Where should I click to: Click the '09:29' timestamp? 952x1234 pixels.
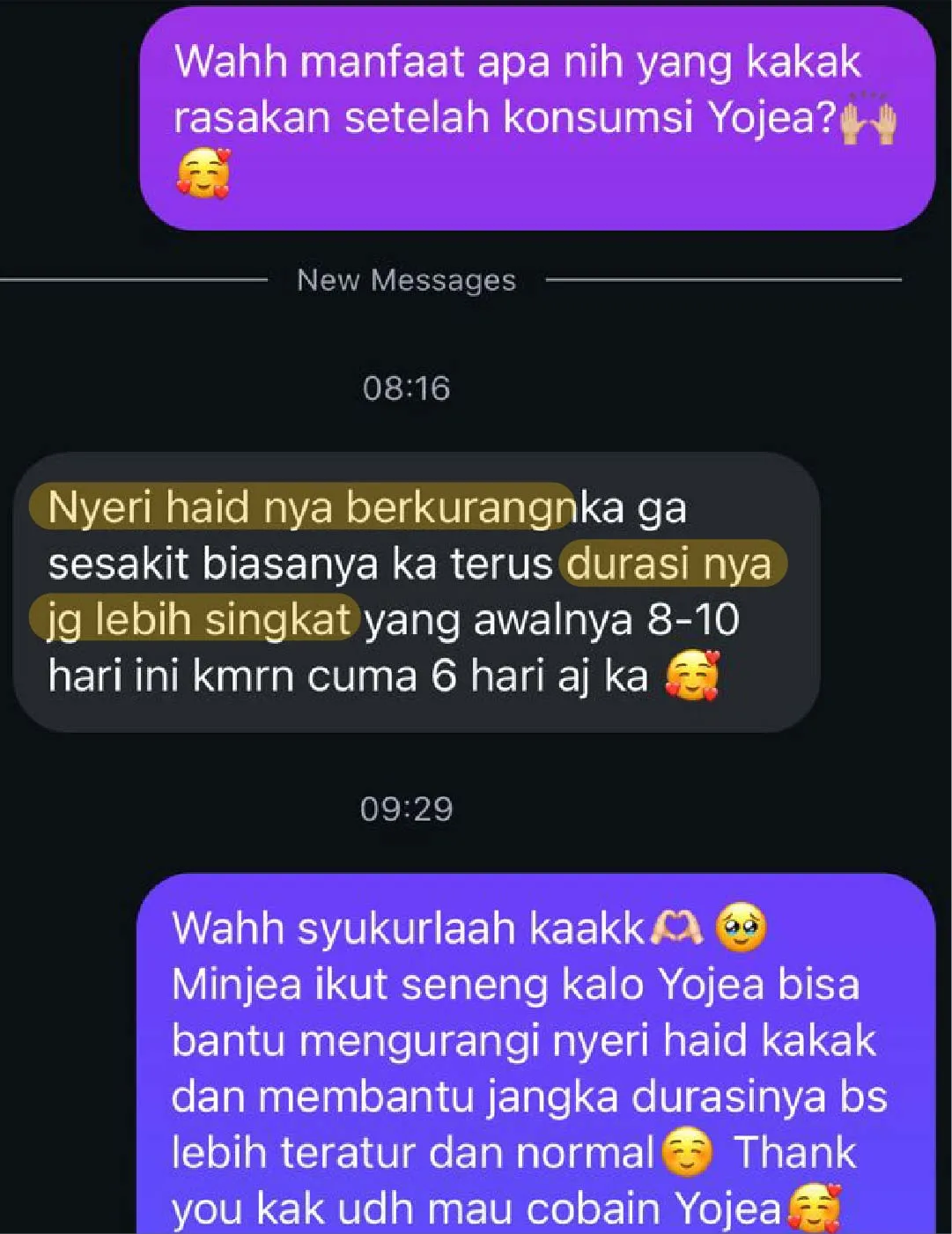[407, 808]
